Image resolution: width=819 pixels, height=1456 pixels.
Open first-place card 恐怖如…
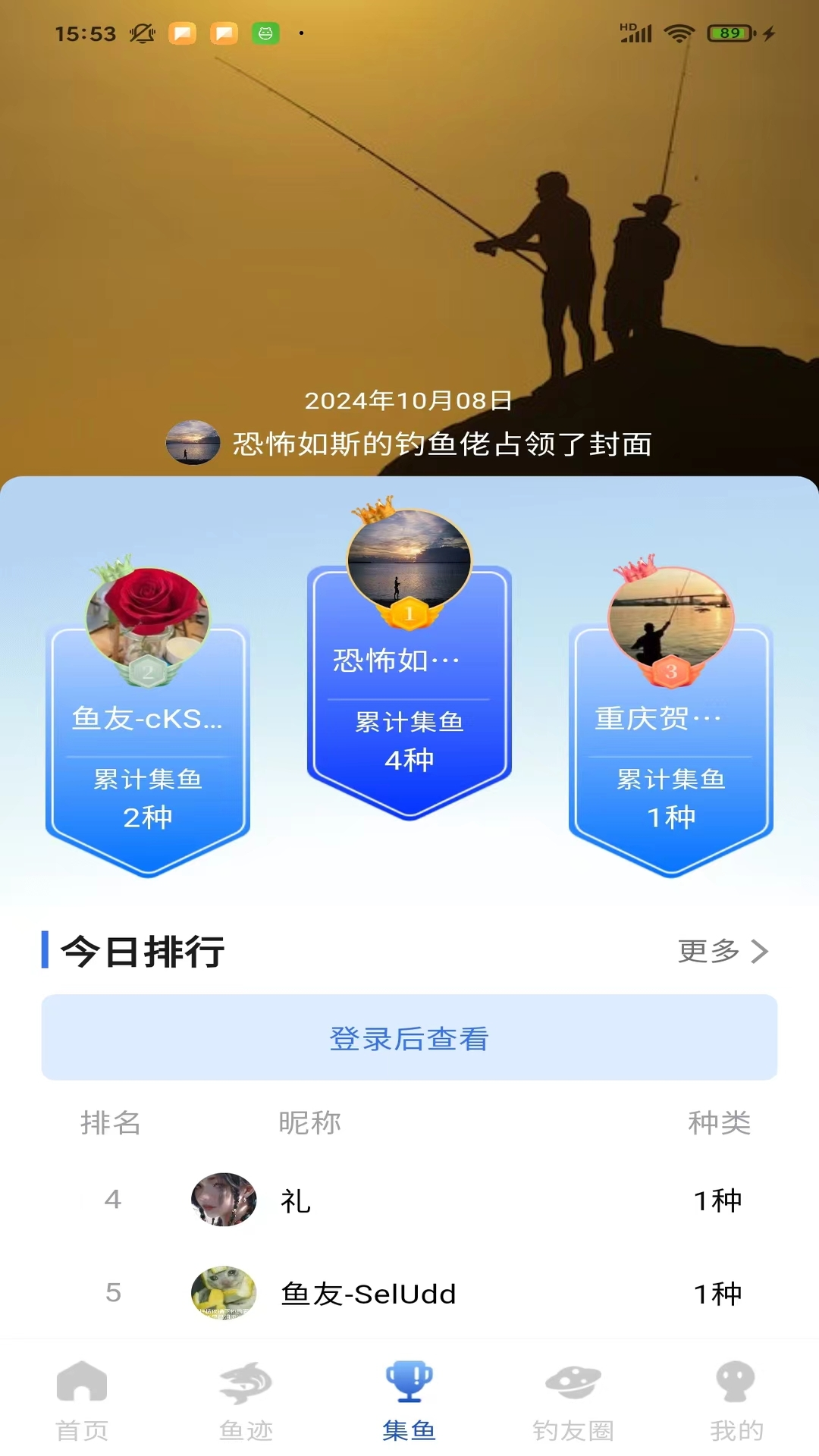(409, 682)
